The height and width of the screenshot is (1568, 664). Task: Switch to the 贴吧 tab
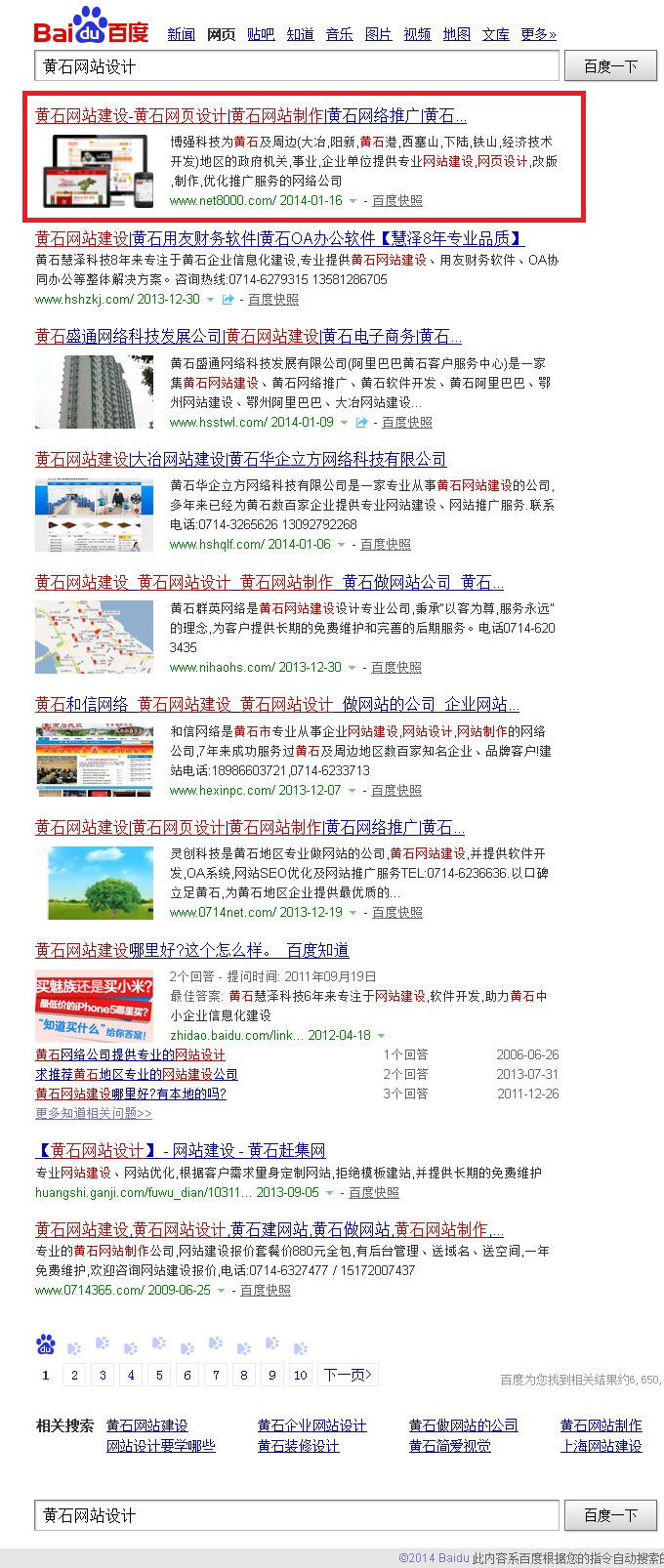tap(261, 34)
